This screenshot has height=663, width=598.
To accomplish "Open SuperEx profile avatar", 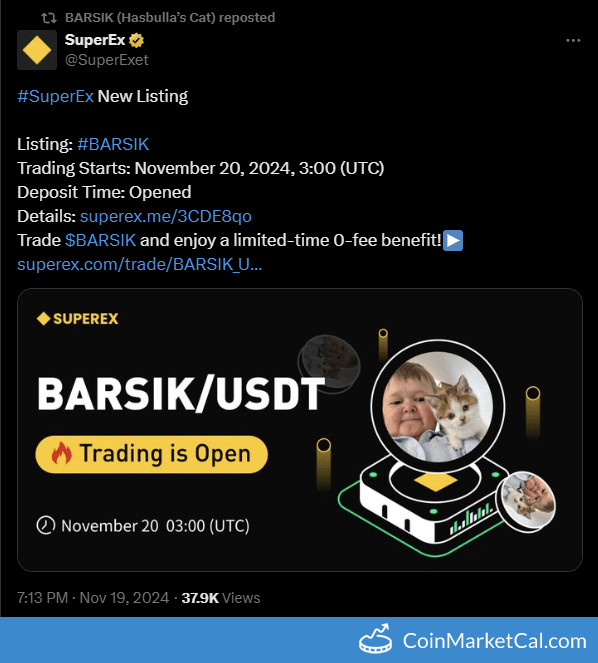I will (37, 50).
